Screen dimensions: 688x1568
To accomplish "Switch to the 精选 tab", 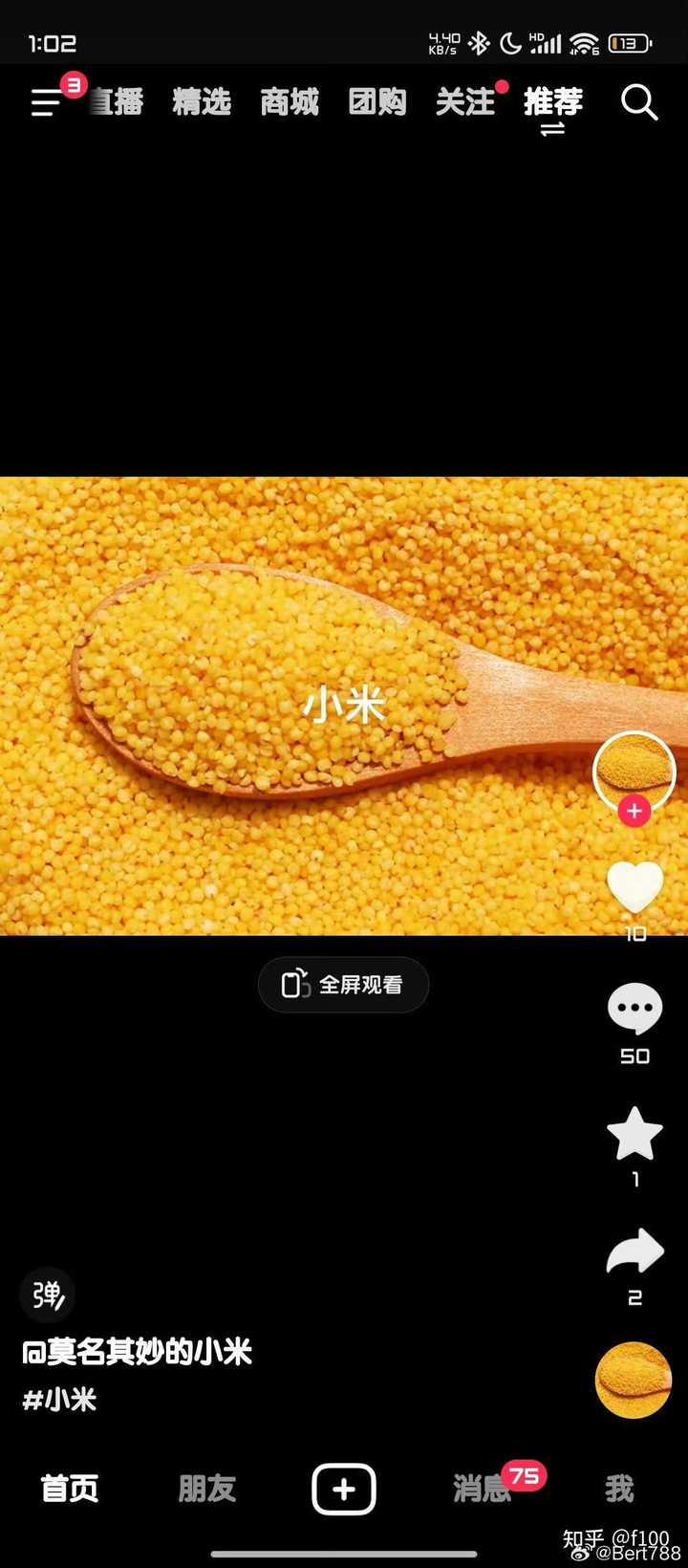I will (202, 102).
